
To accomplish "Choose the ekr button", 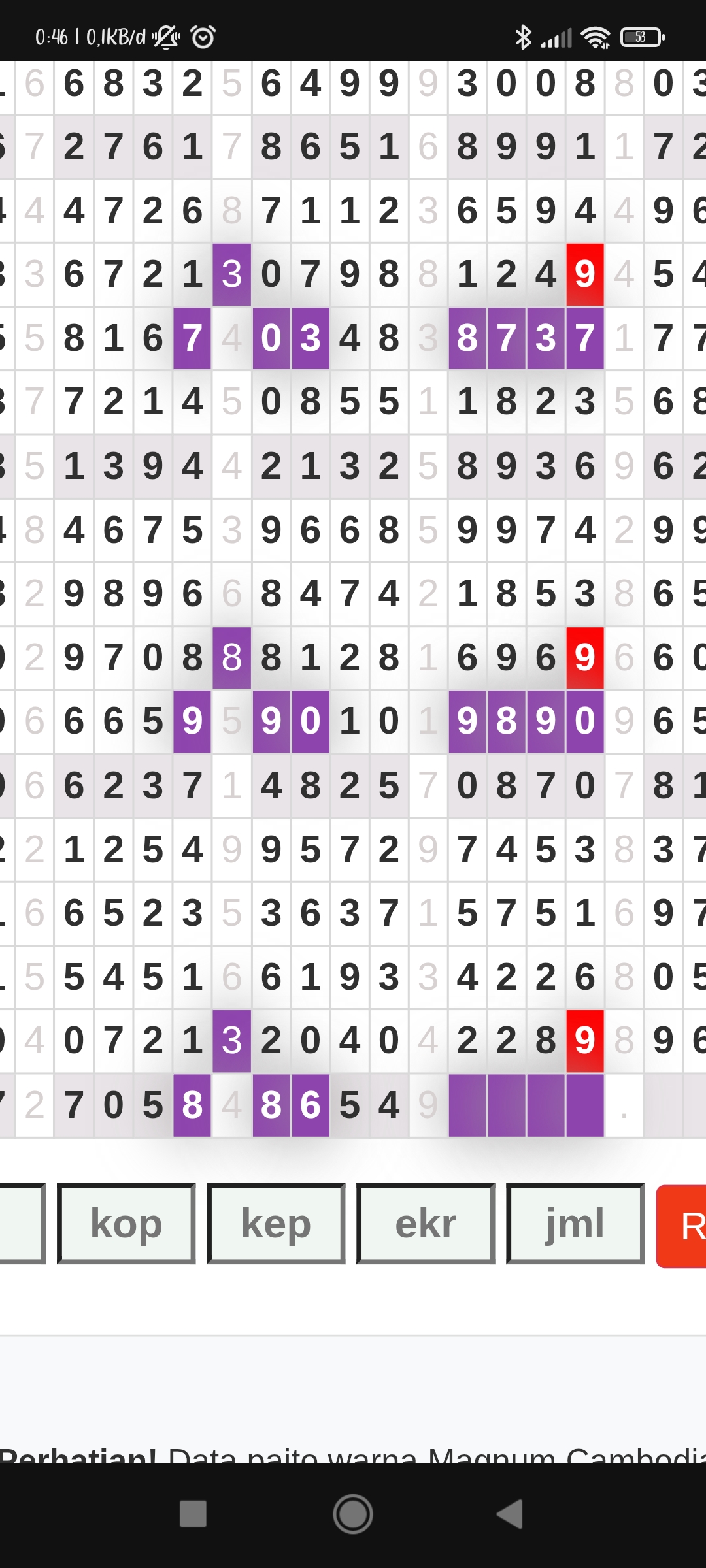I will pyautogui.click(x=426, y=1223).
